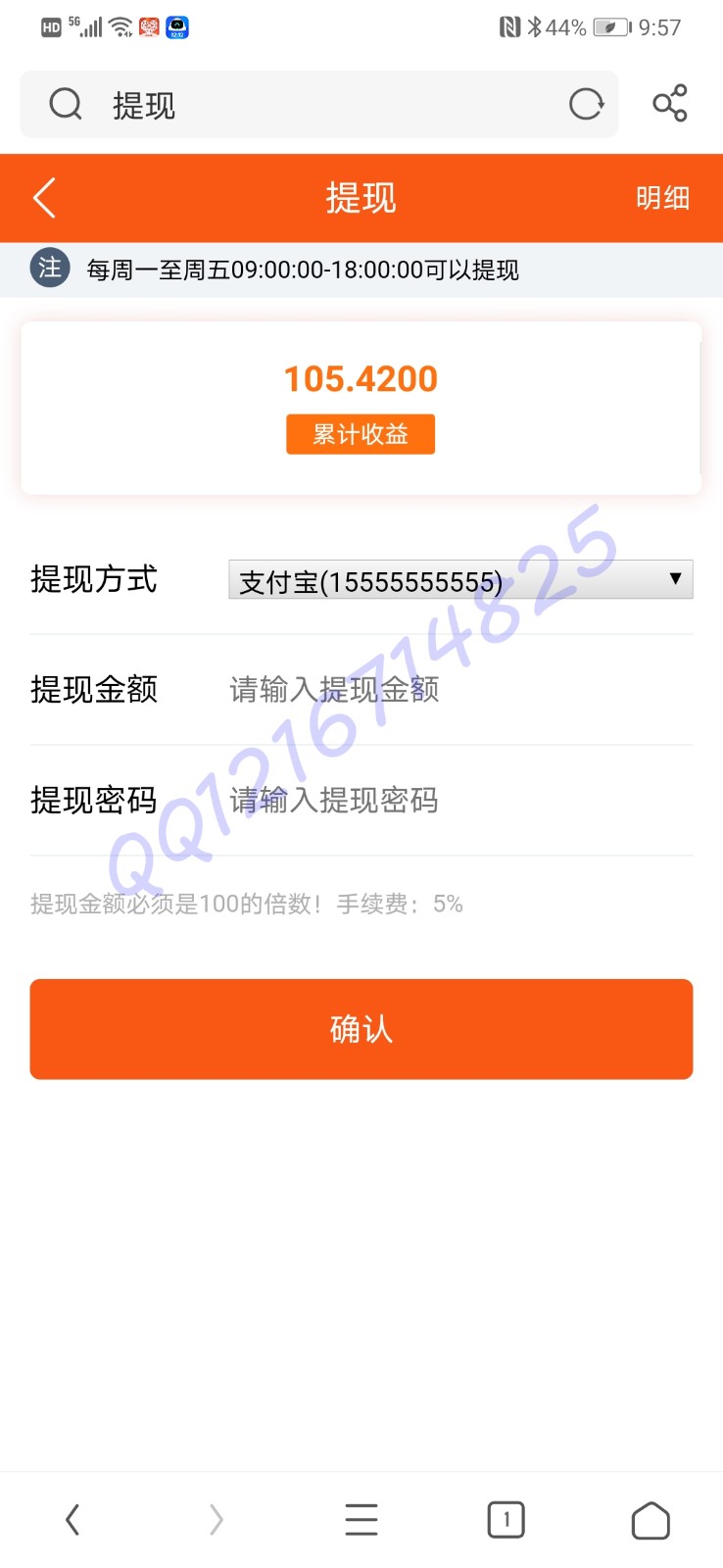The height and width of the screenshot is (1568, 723).
Task: Confirm withdrawal with the 确认 button
Action: tap(361, 1029)
